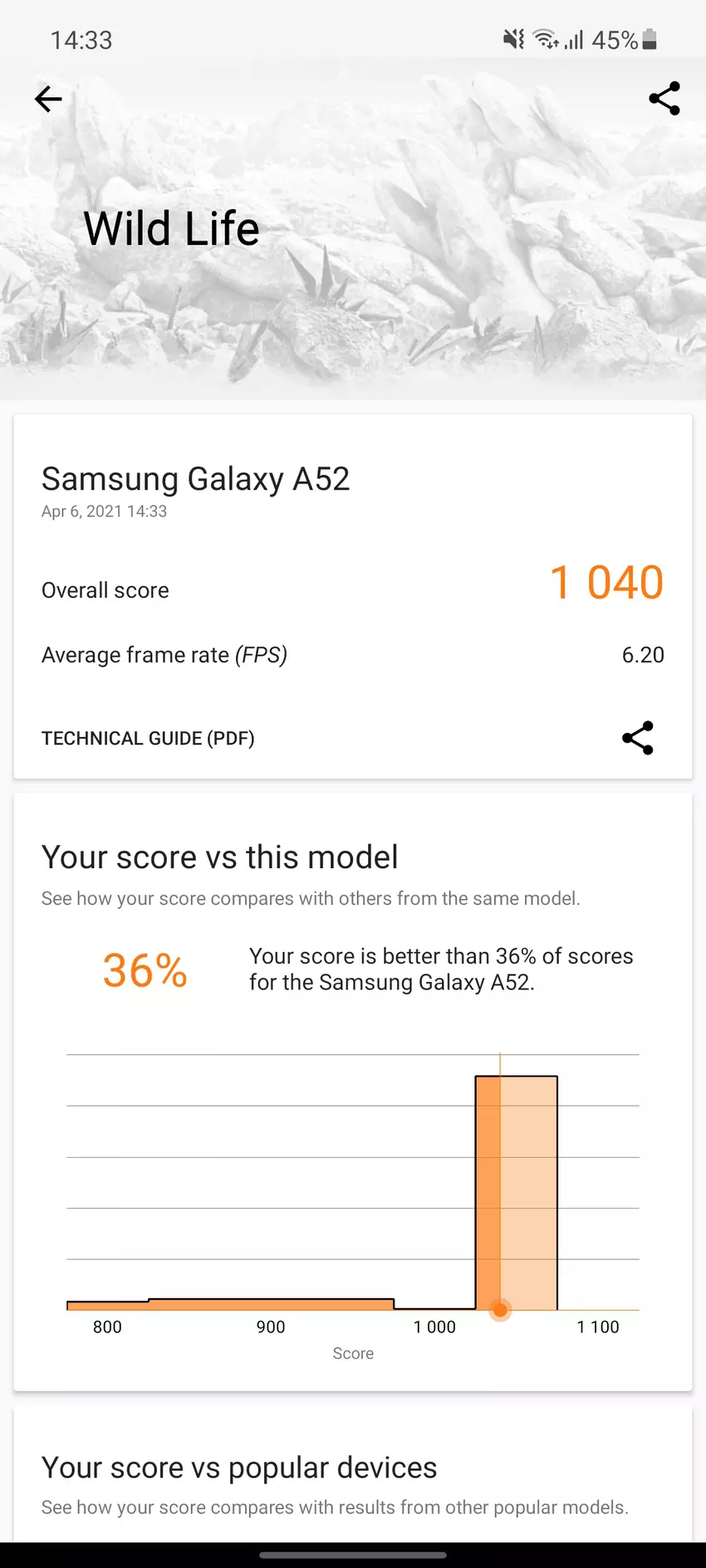Go back using the top arrow
The height and width of the screenshot is (1568, 706).
[x=48, y=100]
